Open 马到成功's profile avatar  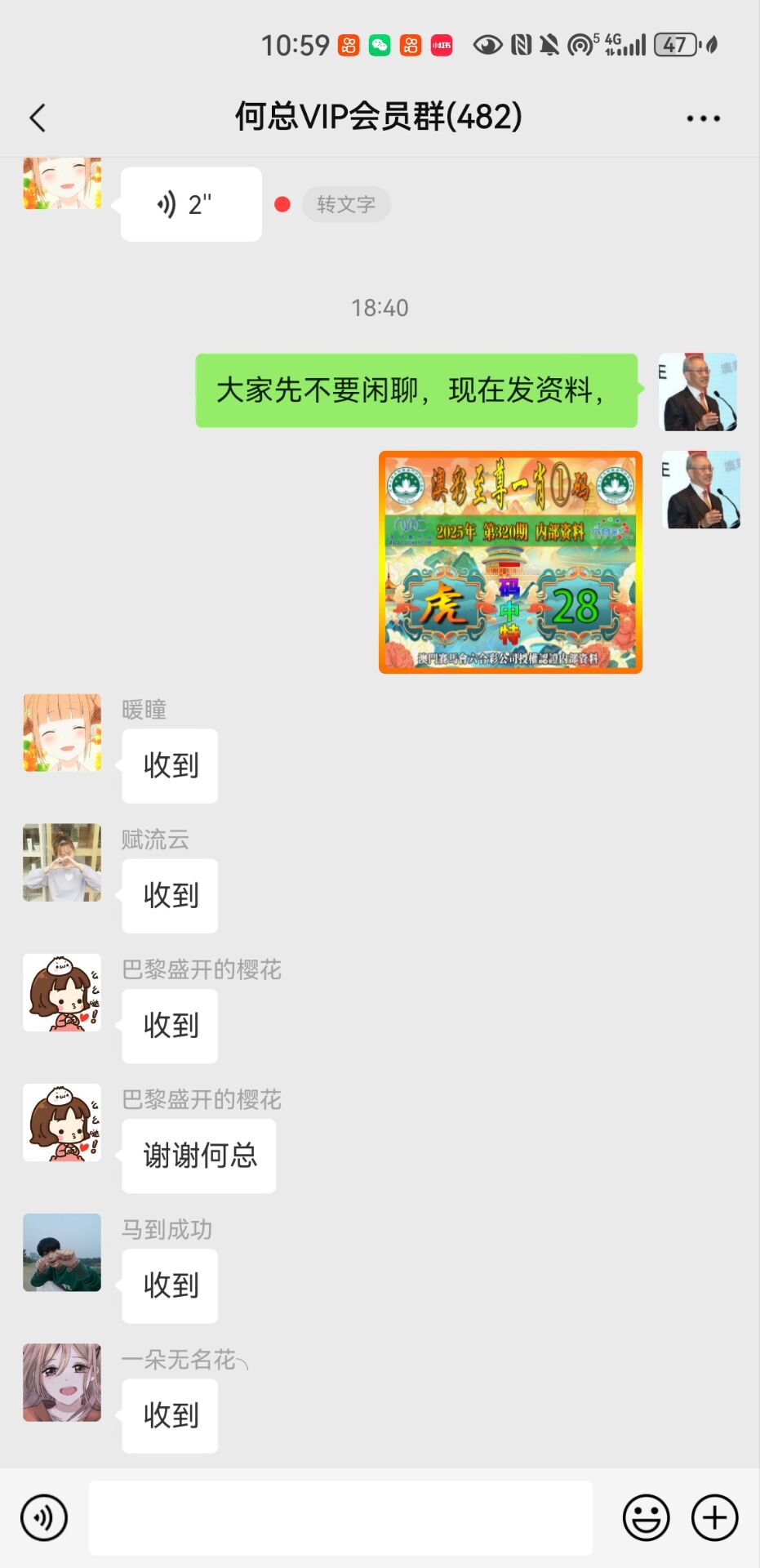62,1252
